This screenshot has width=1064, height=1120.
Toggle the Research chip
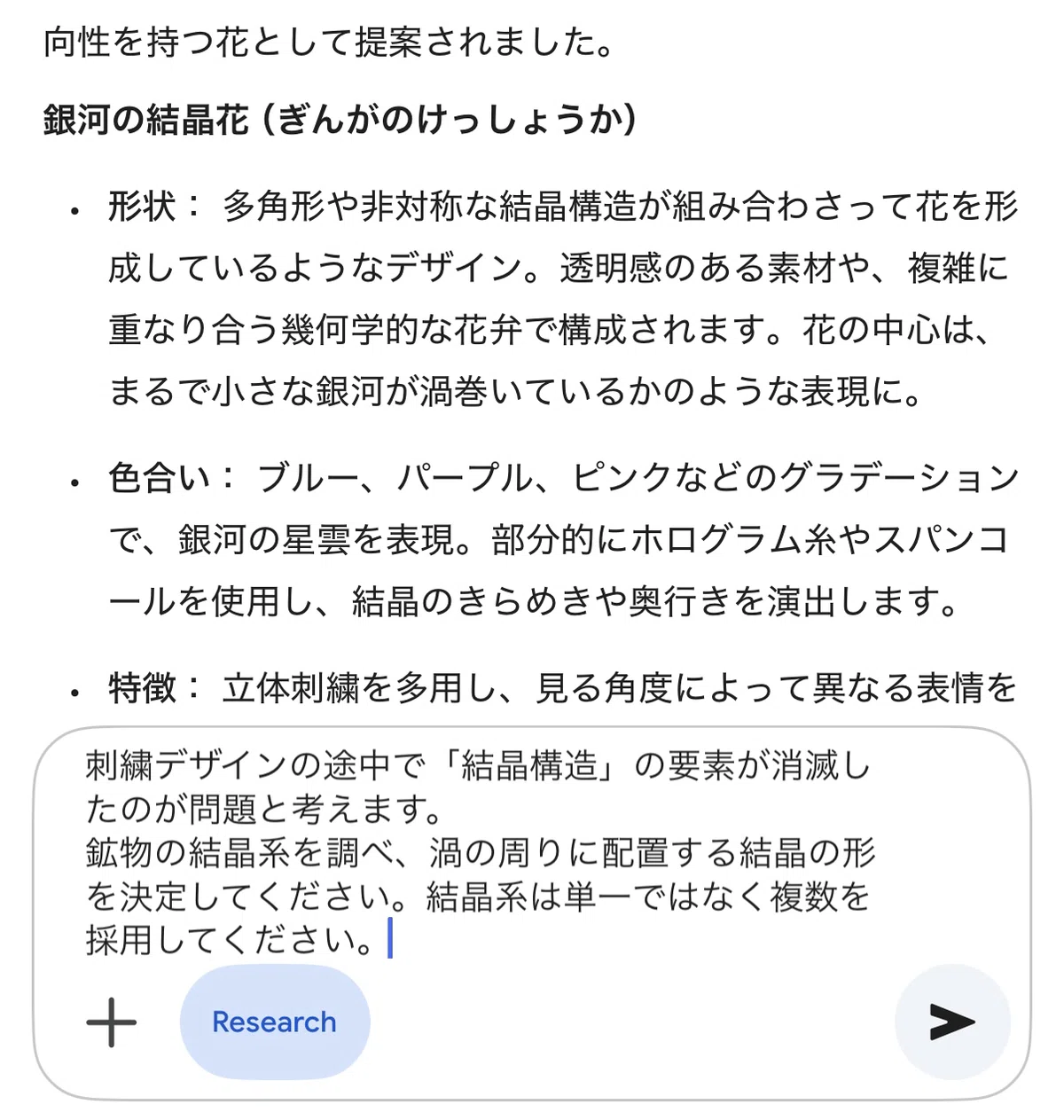[275, 1022]
